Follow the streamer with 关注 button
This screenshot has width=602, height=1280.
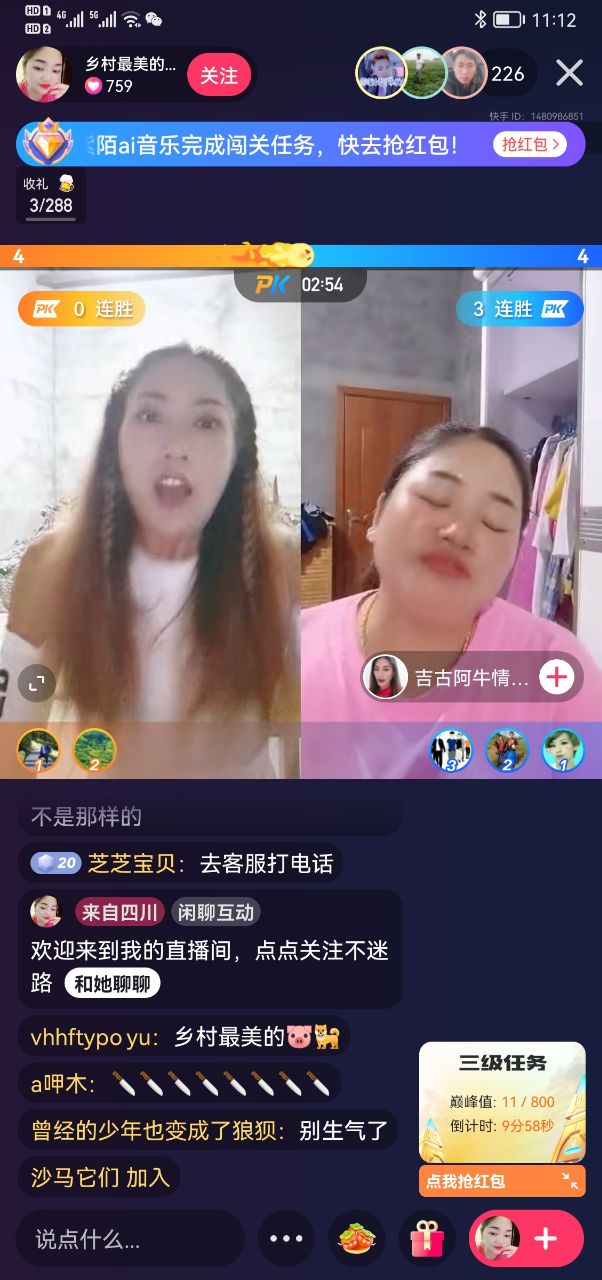point(218,75)
